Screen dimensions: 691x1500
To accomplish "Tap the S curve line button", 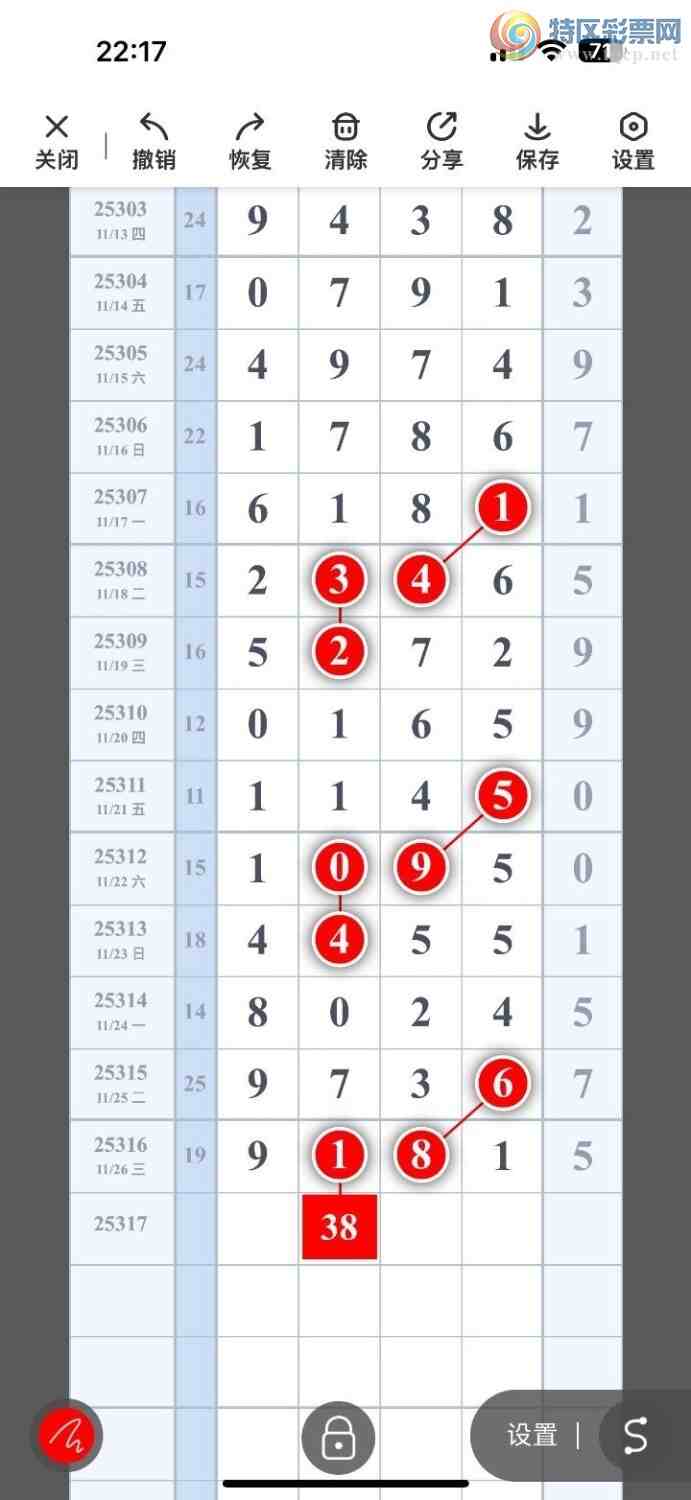I will point(637,1436).
